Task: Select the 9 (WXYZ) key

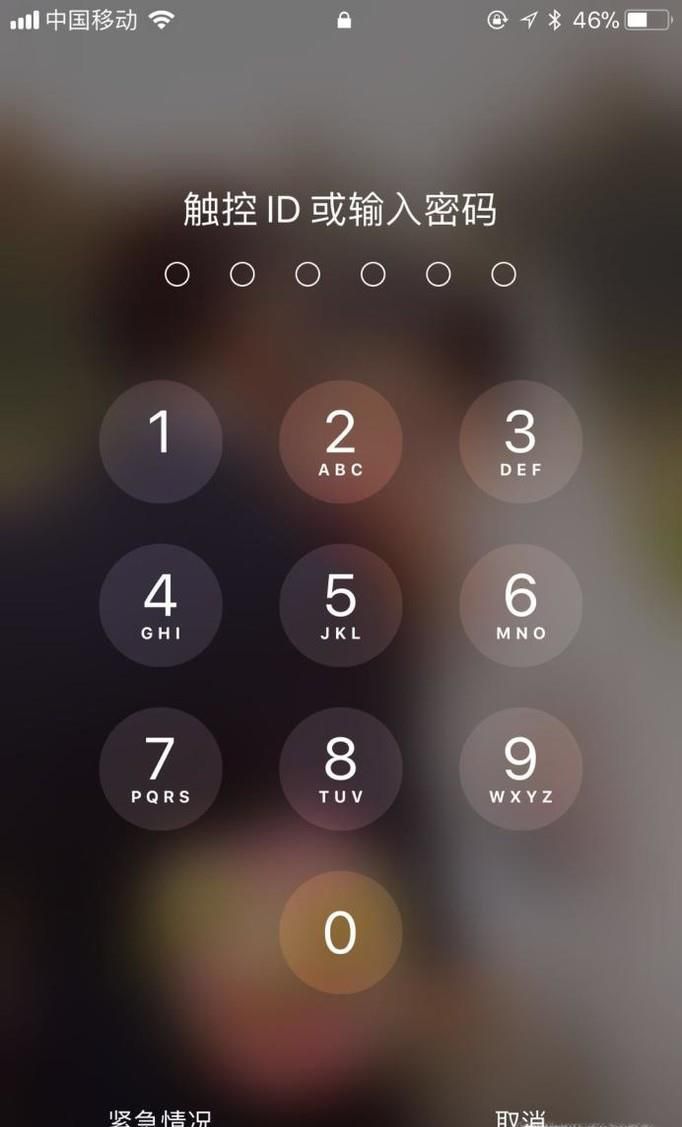Action: pos(520,769)
